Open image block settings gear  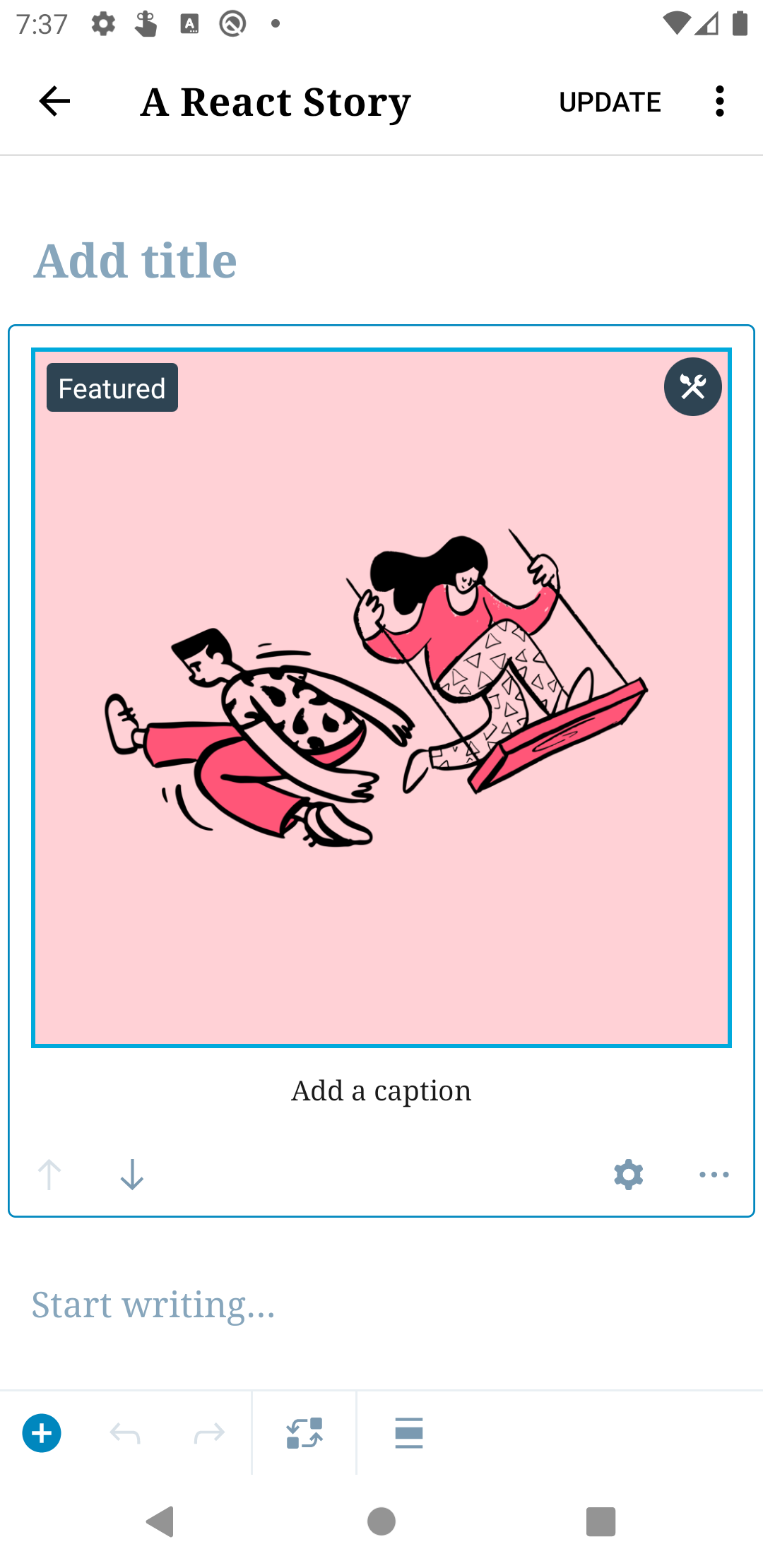pyautogui.click(x=628, y=1175)
